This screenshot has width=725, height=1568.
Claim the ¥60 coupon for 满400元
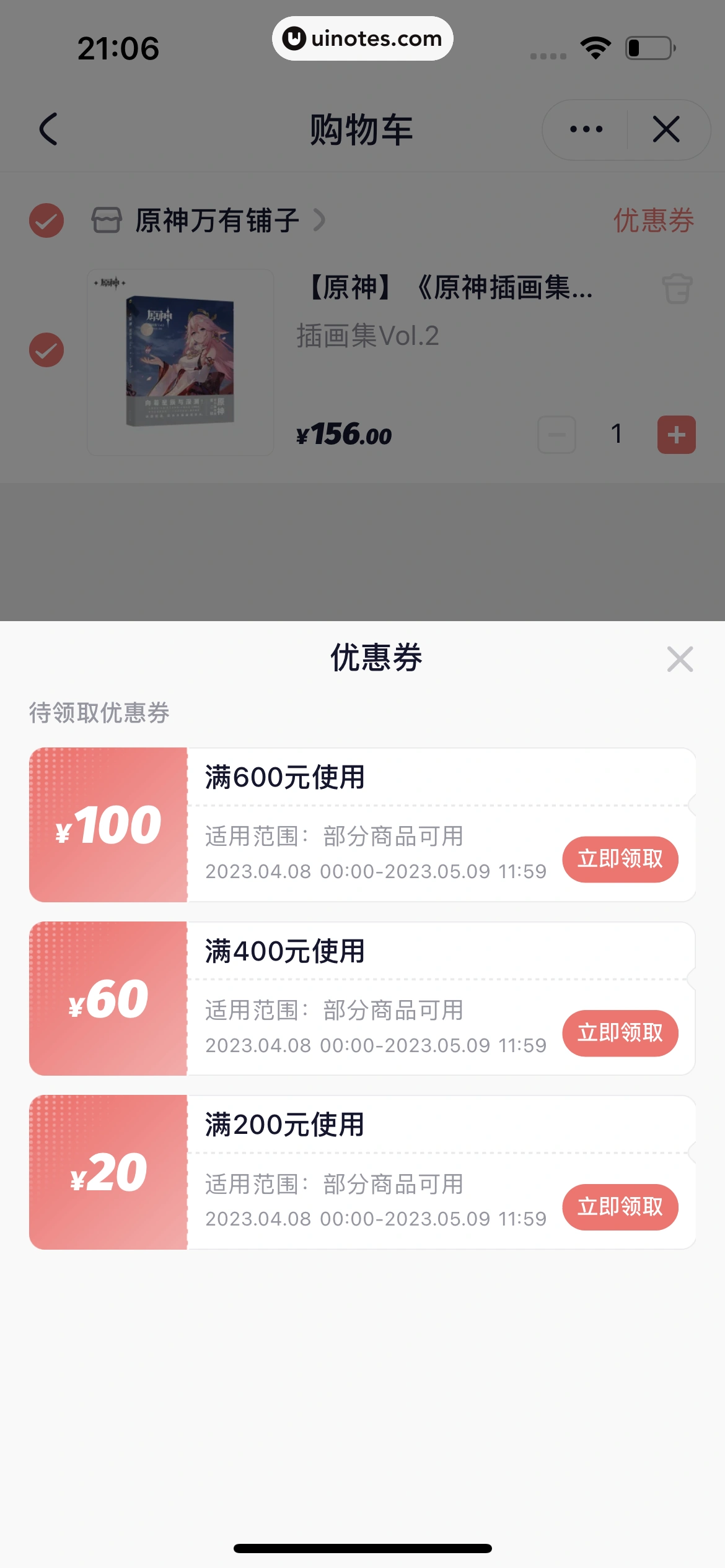620,1032
